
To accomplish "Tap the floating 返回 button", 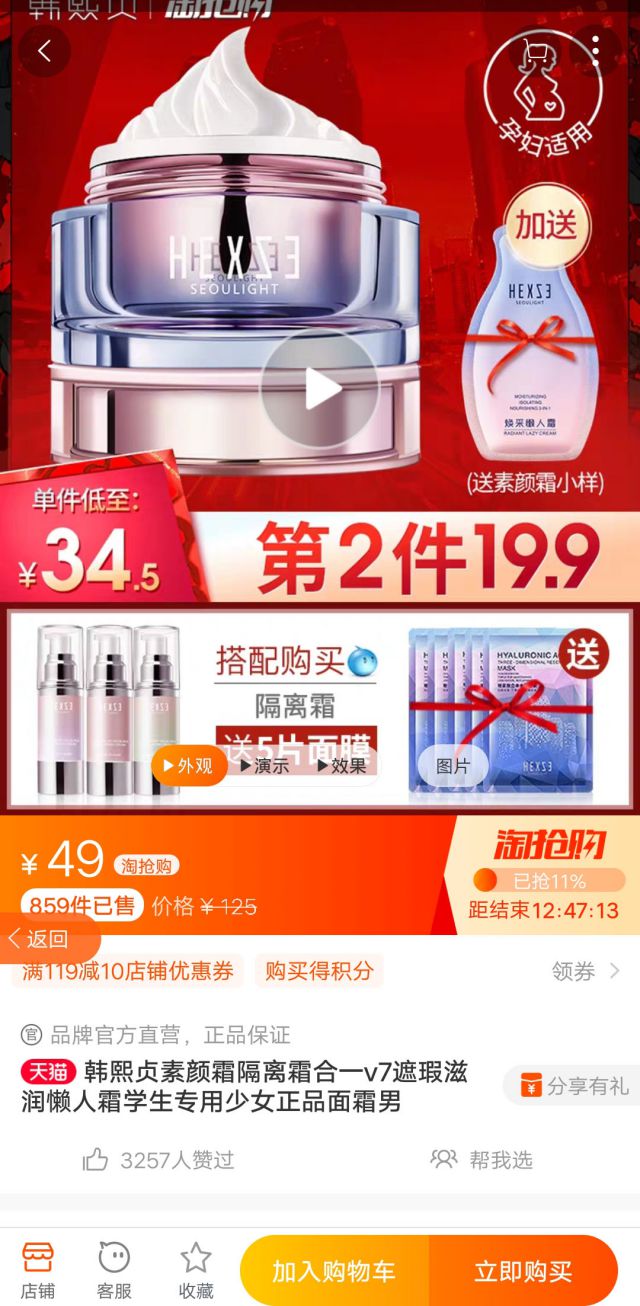I will pos(40,938).
